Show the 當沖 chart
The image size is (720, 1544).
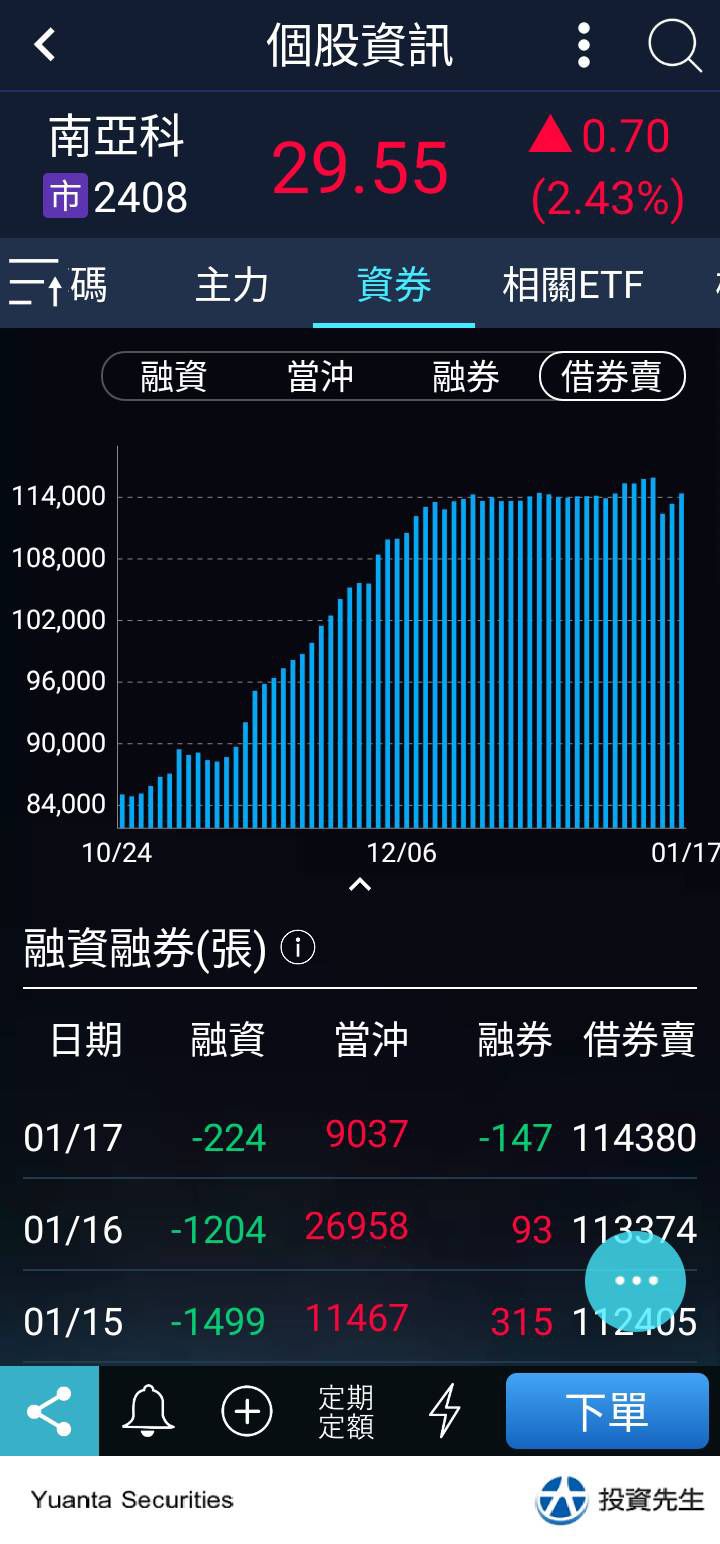point(320,377)
